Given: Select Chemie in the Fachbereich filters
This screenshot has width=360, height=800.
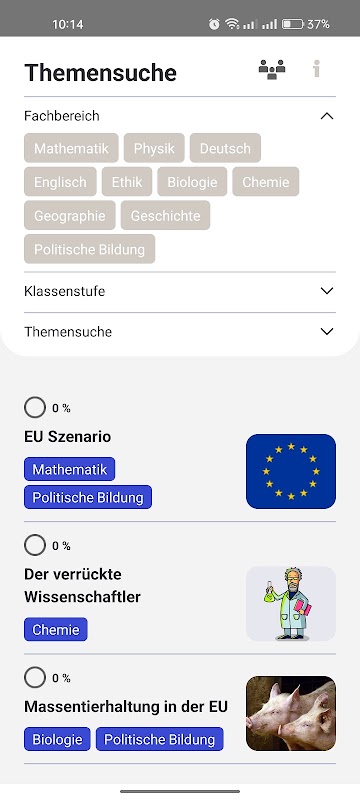Looking at the screenshot, I should tap(266, 182).
